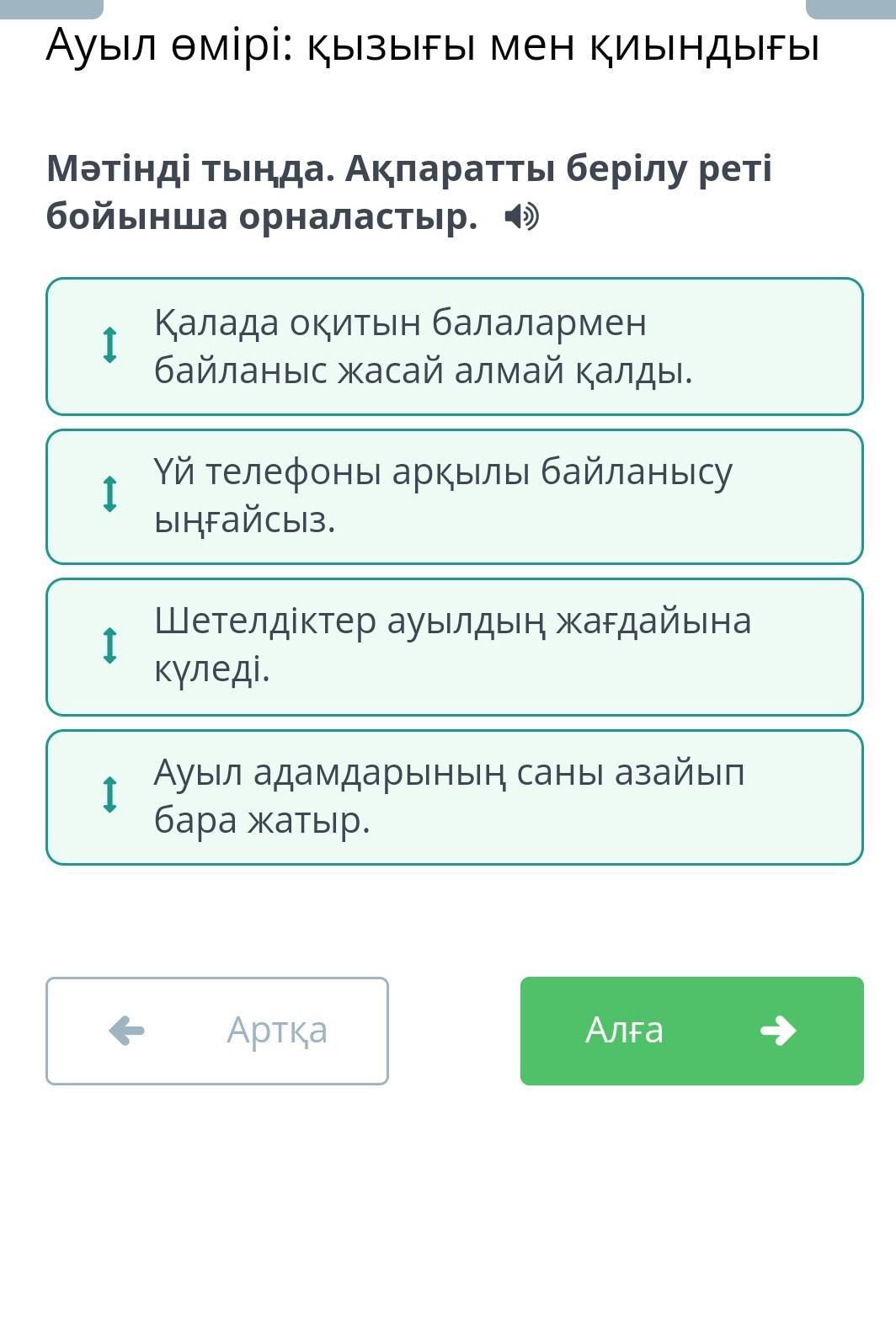896x1322 pixels.
Task: Go back with the Артқа button
Action: [x=217, y=1030]
